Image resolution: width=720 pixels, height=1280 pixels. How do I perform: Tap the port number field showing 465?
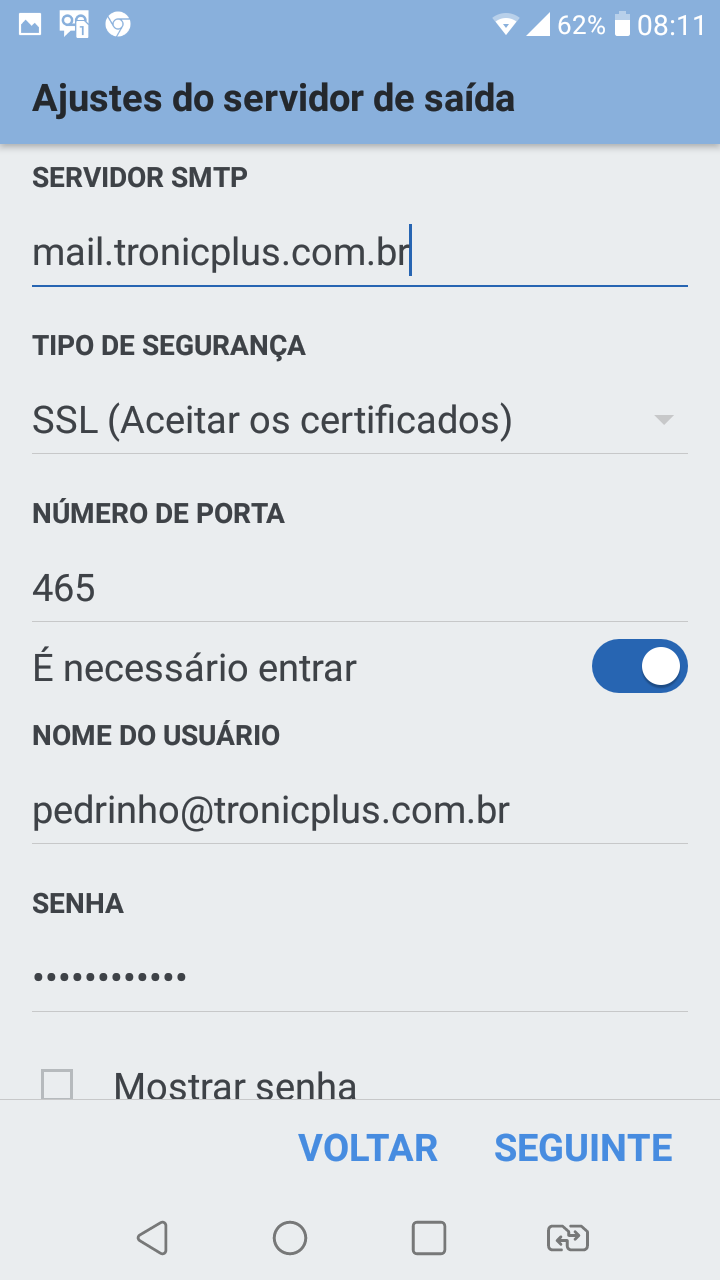click(360, 588)
